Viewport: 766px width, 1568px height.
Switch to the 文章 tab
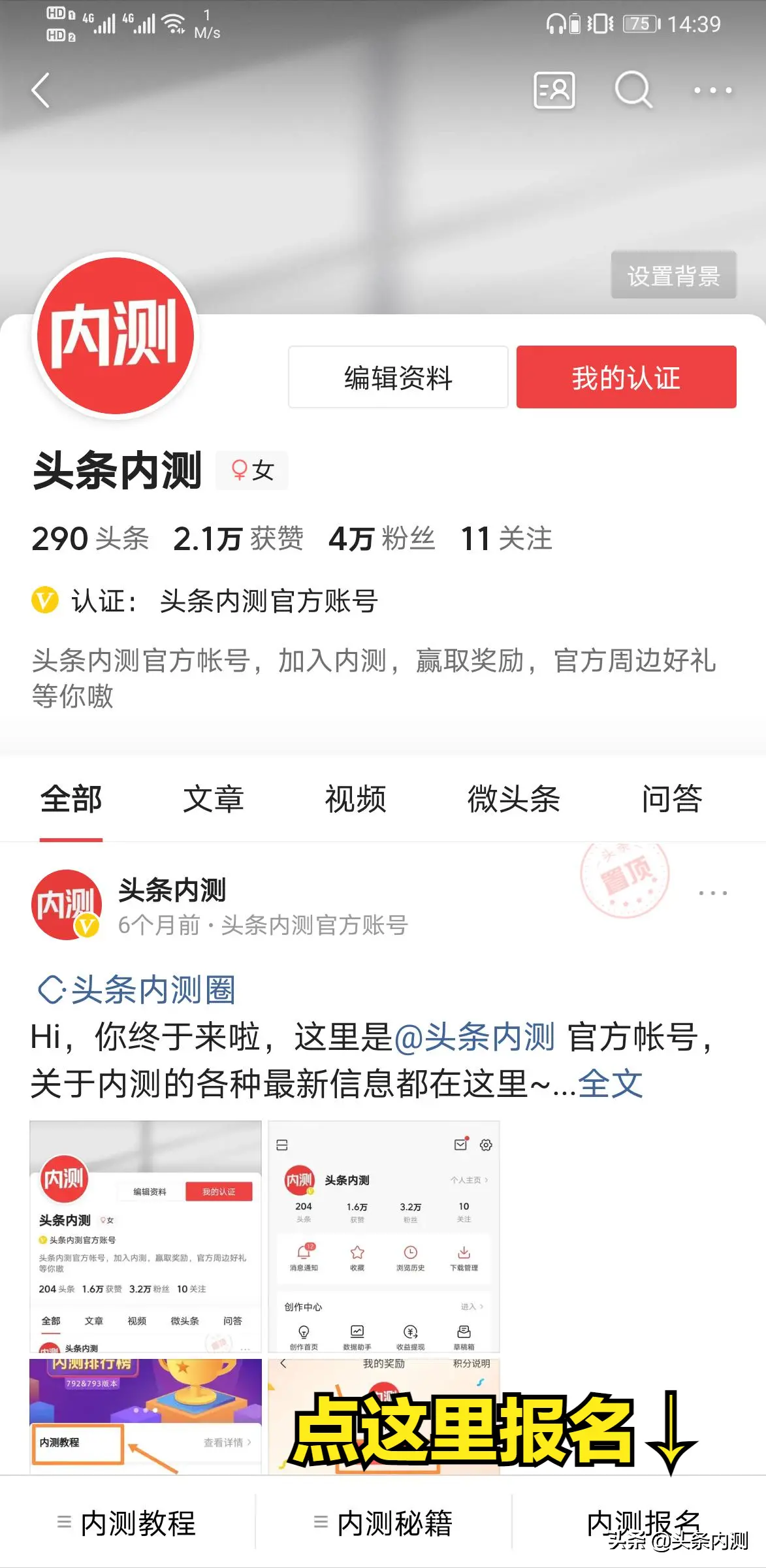(213, 799)
